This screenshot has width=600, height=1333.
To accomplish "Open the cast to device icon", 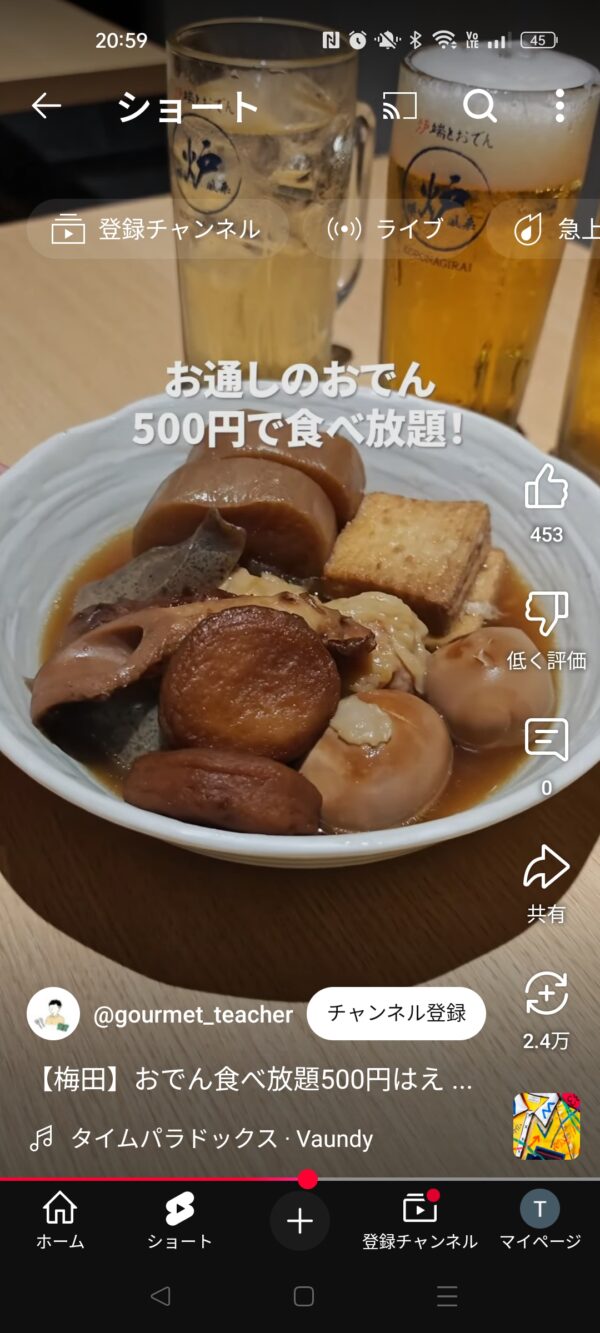I will tap(399, 106).
